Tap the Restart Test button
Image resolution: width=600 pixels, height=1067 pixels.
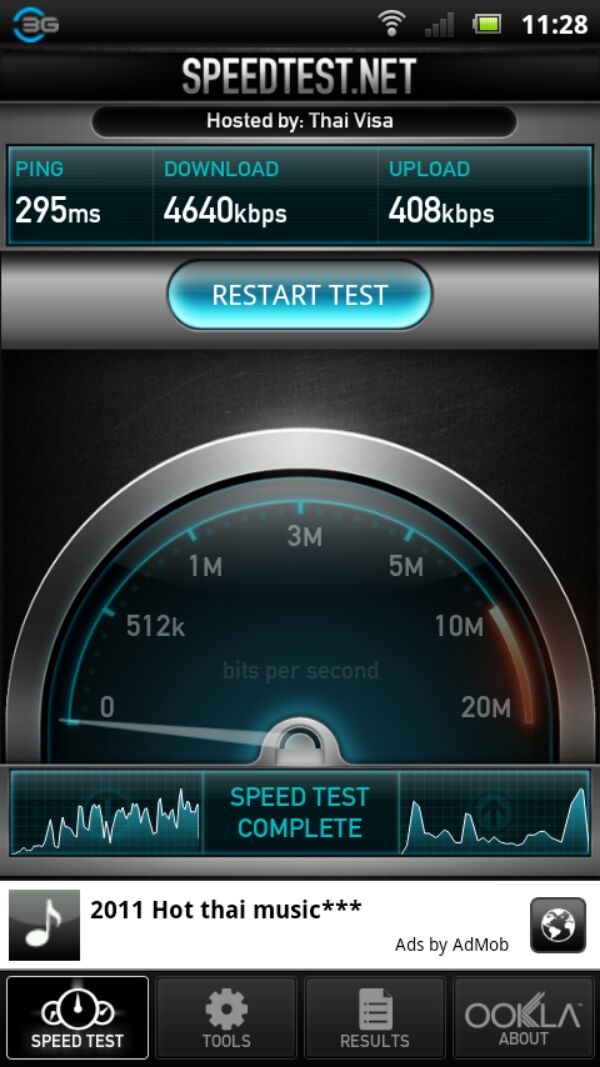(x=299, y=295)
